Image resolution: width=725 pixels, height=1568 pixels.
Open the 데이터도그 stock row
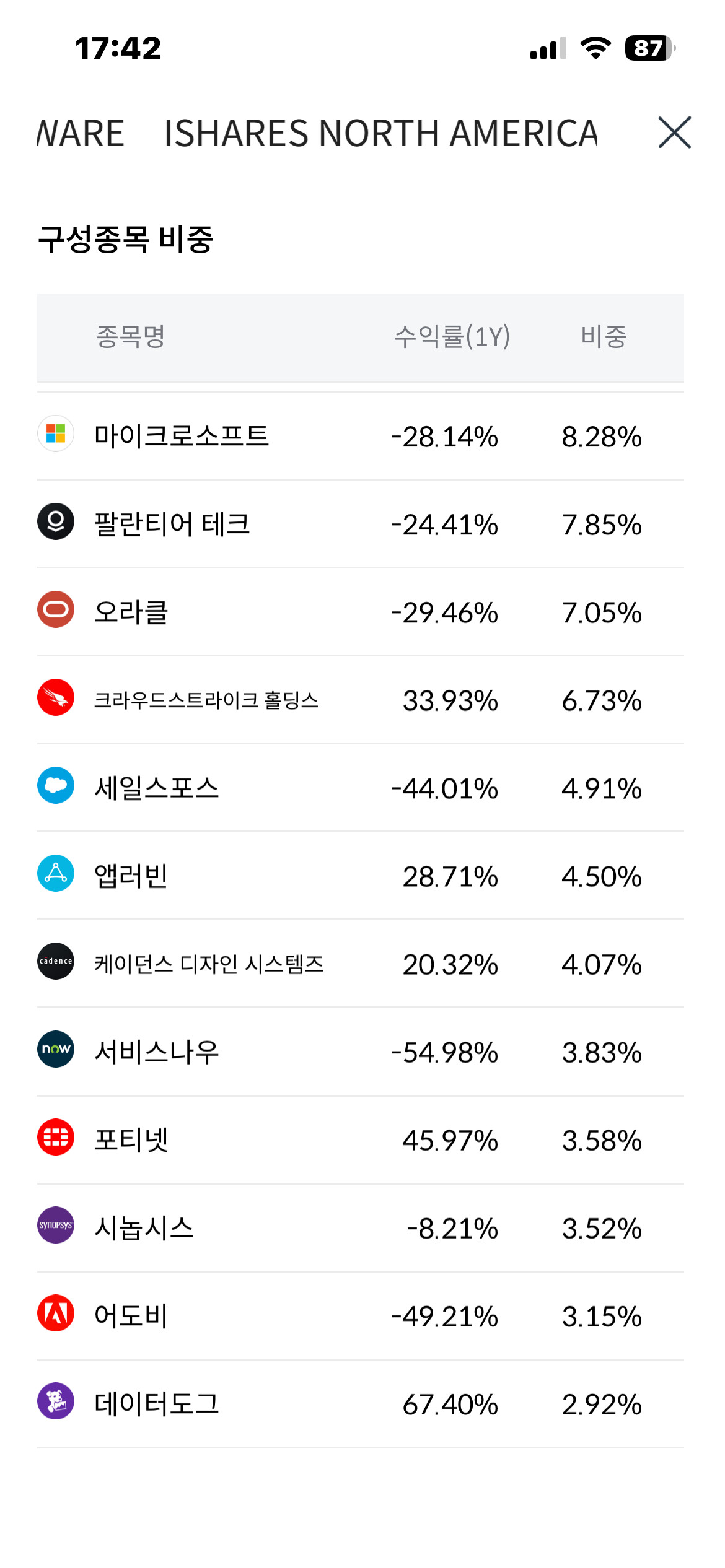click(x=361, y=1403)
